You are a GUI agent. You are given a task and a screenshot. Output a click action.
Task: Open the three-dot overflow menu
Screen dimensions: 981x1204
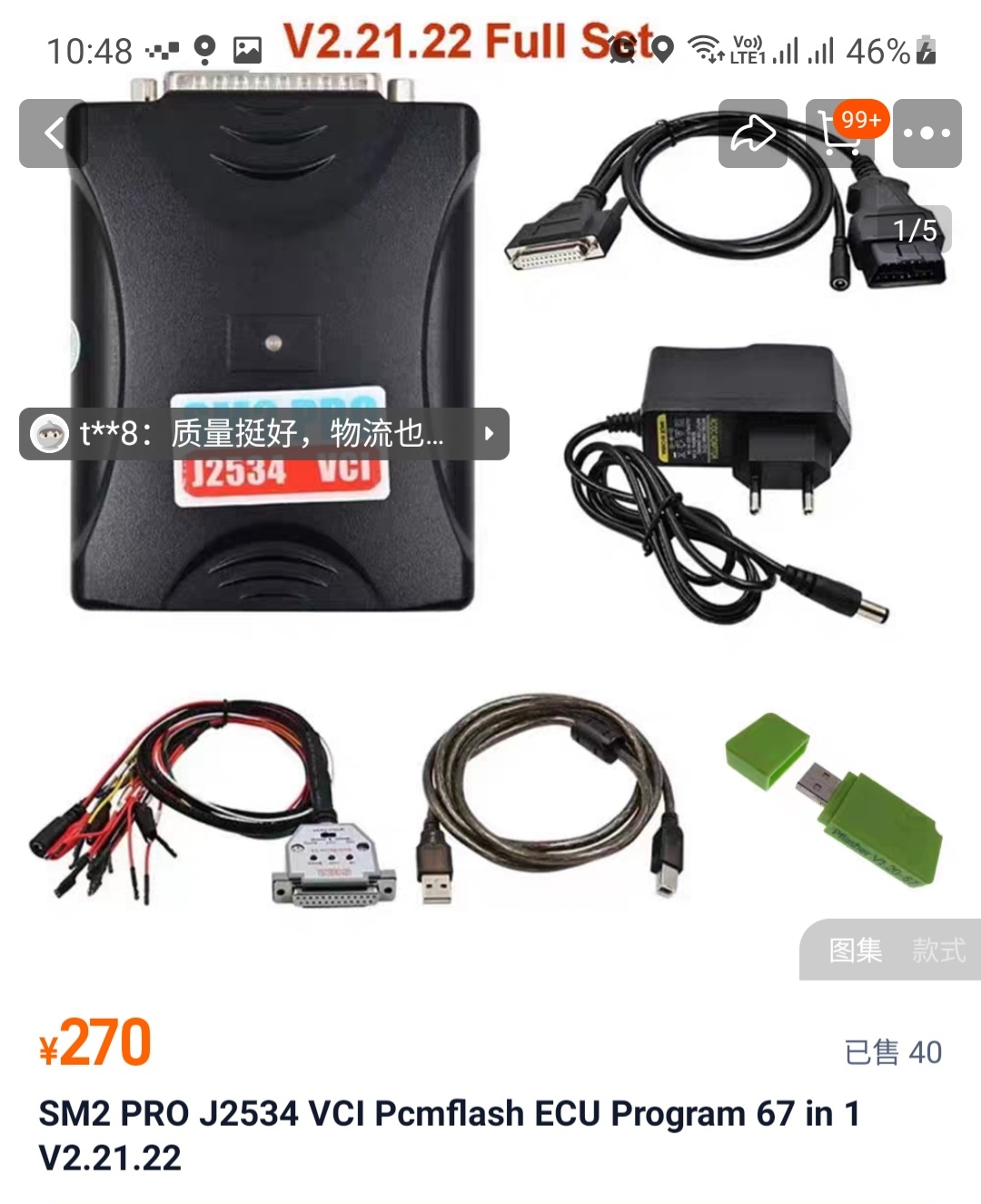[x=926, y=133]
